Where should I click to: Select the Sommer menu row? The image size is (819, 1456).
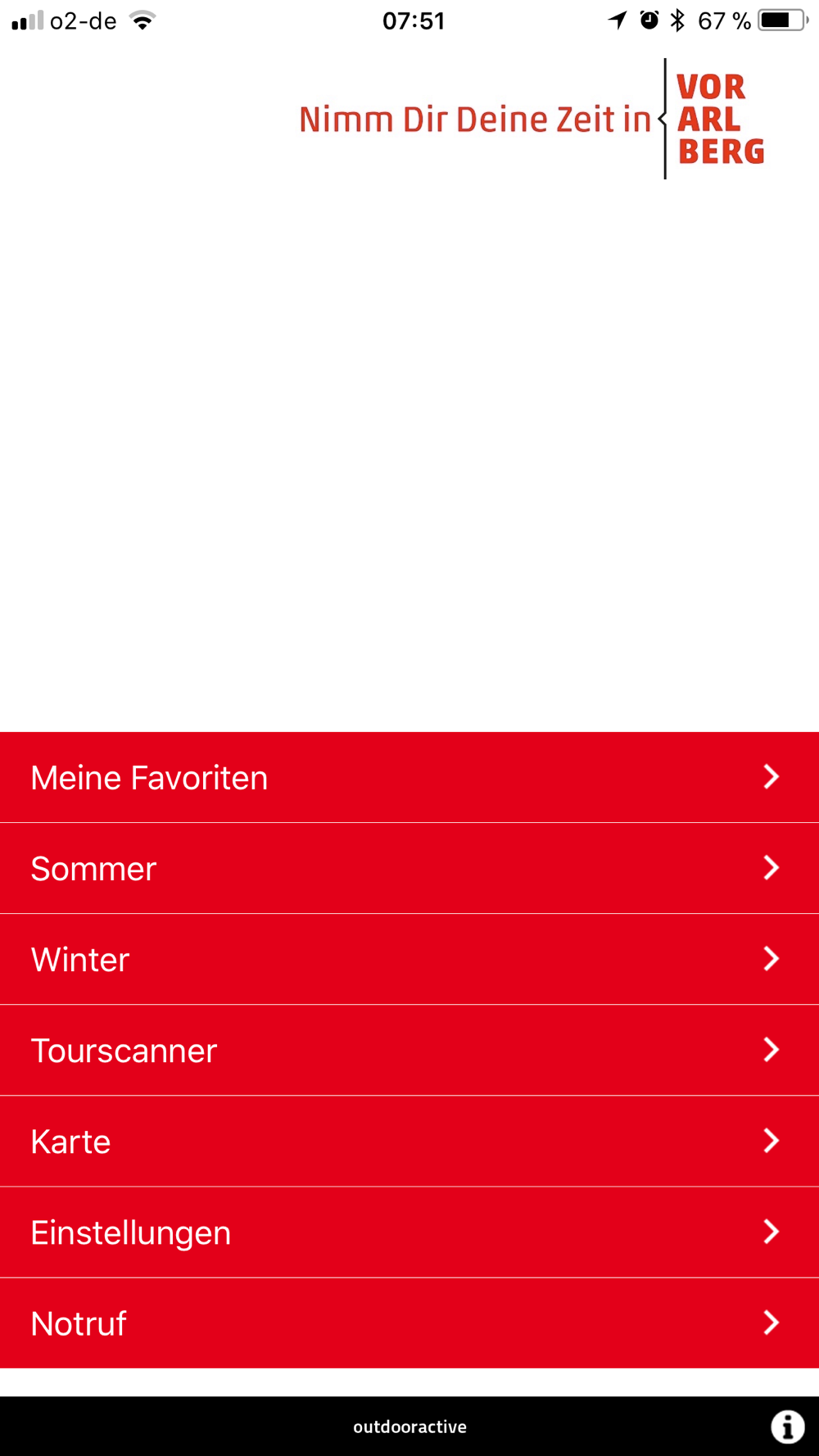[409, 868]
